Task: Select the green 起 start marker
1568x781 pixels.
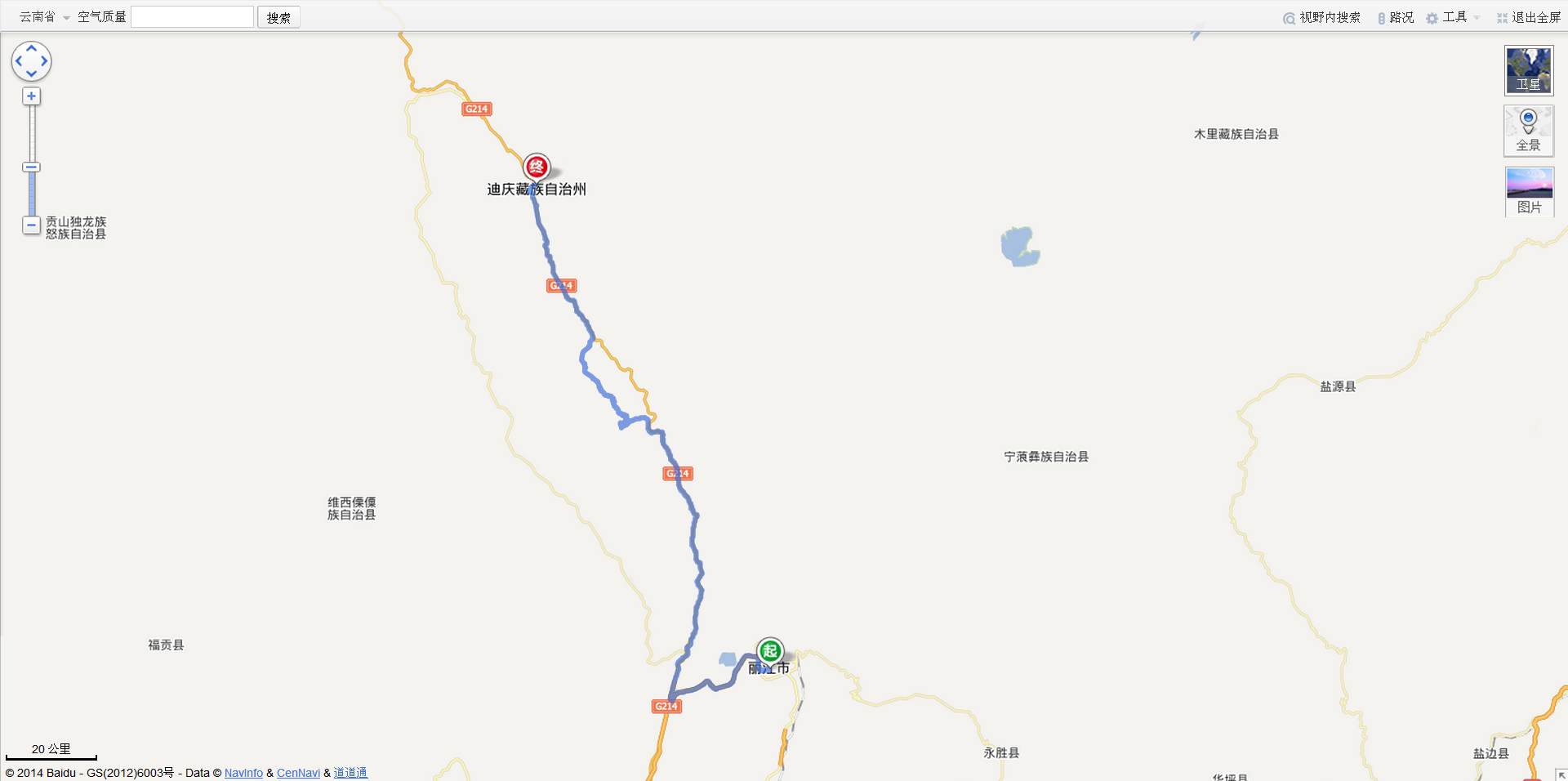Action: [x=769, y=650]
